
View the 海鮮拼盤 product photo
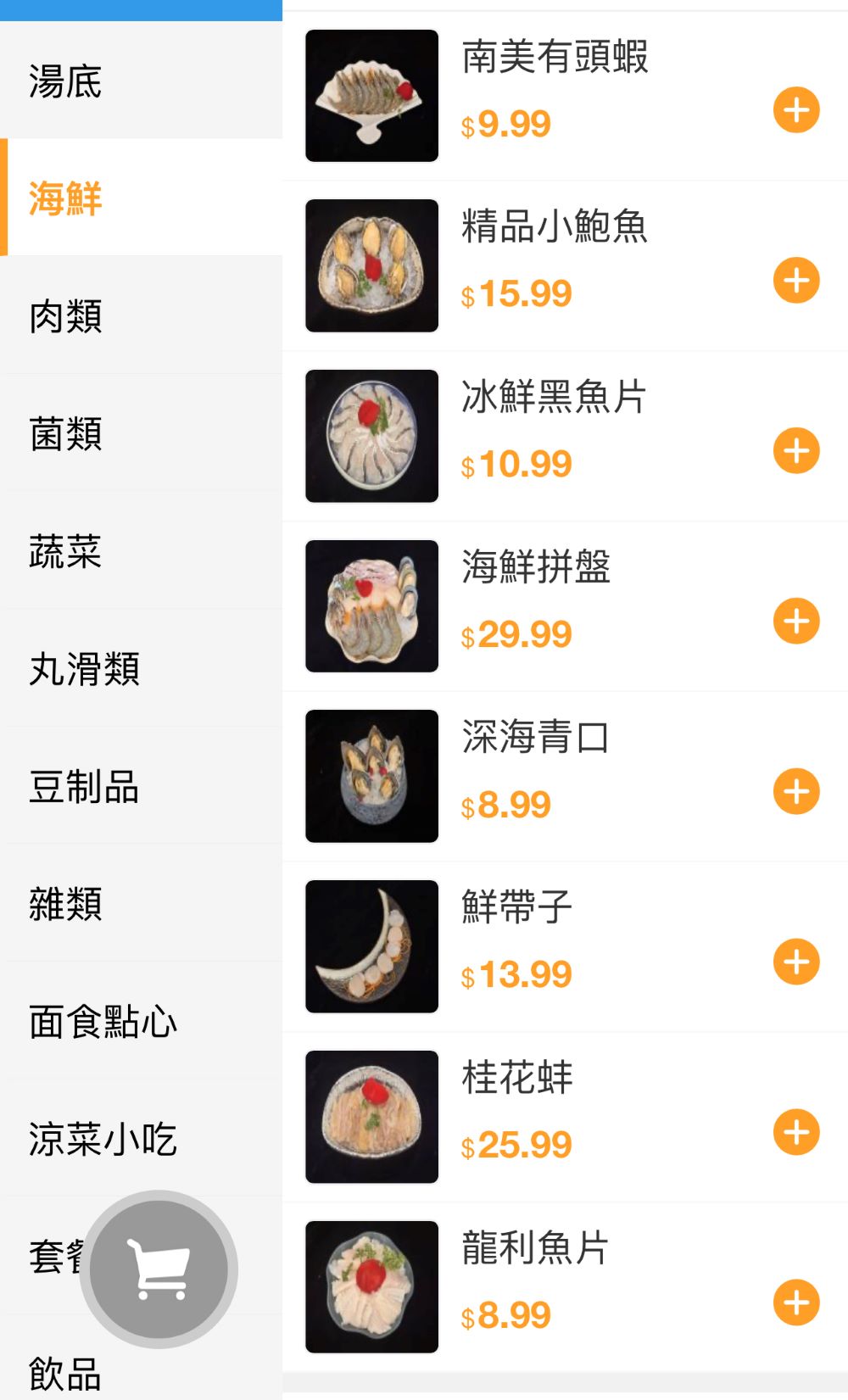(371, 606)
